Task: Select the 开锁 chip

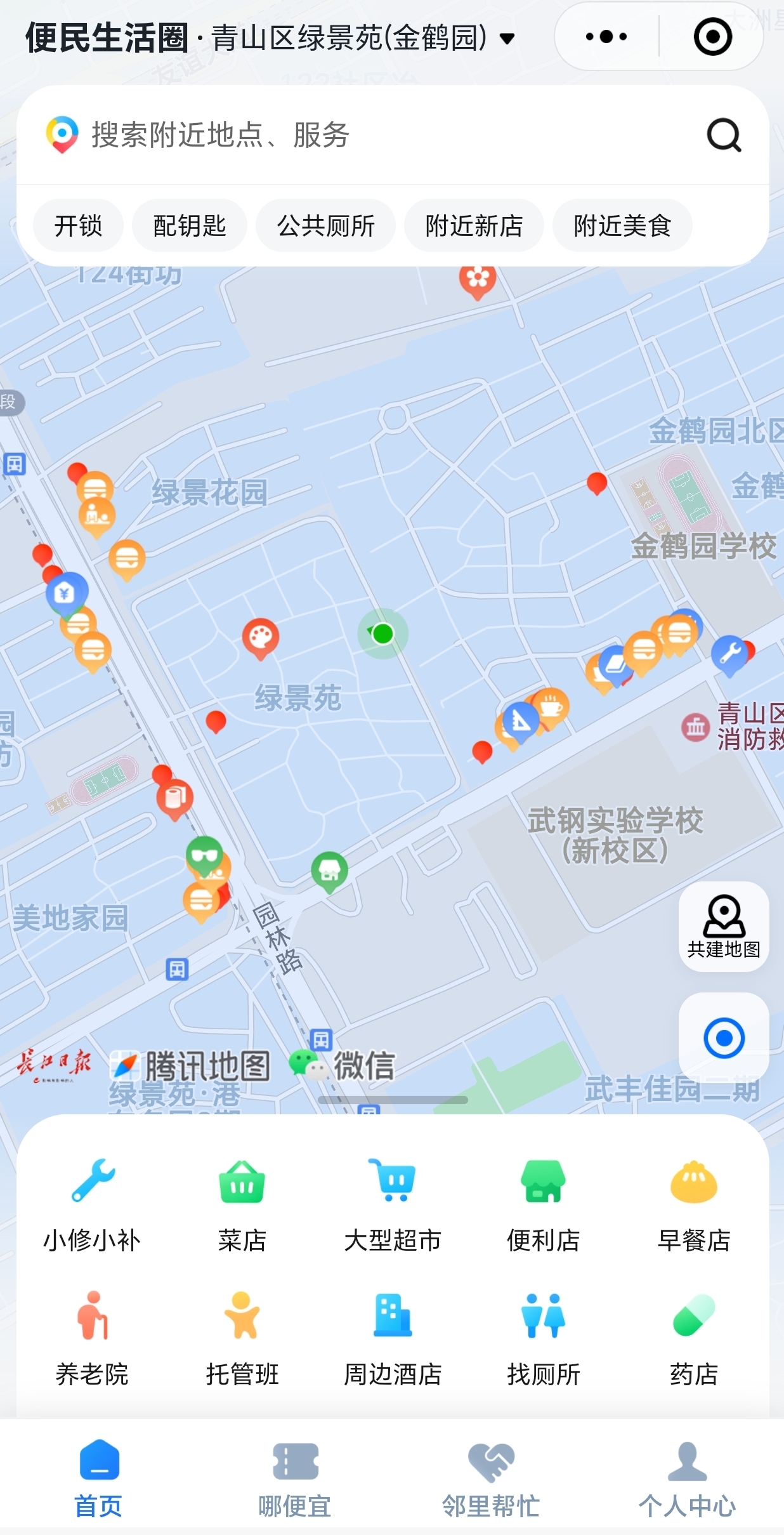Action: tap(78, 226)
